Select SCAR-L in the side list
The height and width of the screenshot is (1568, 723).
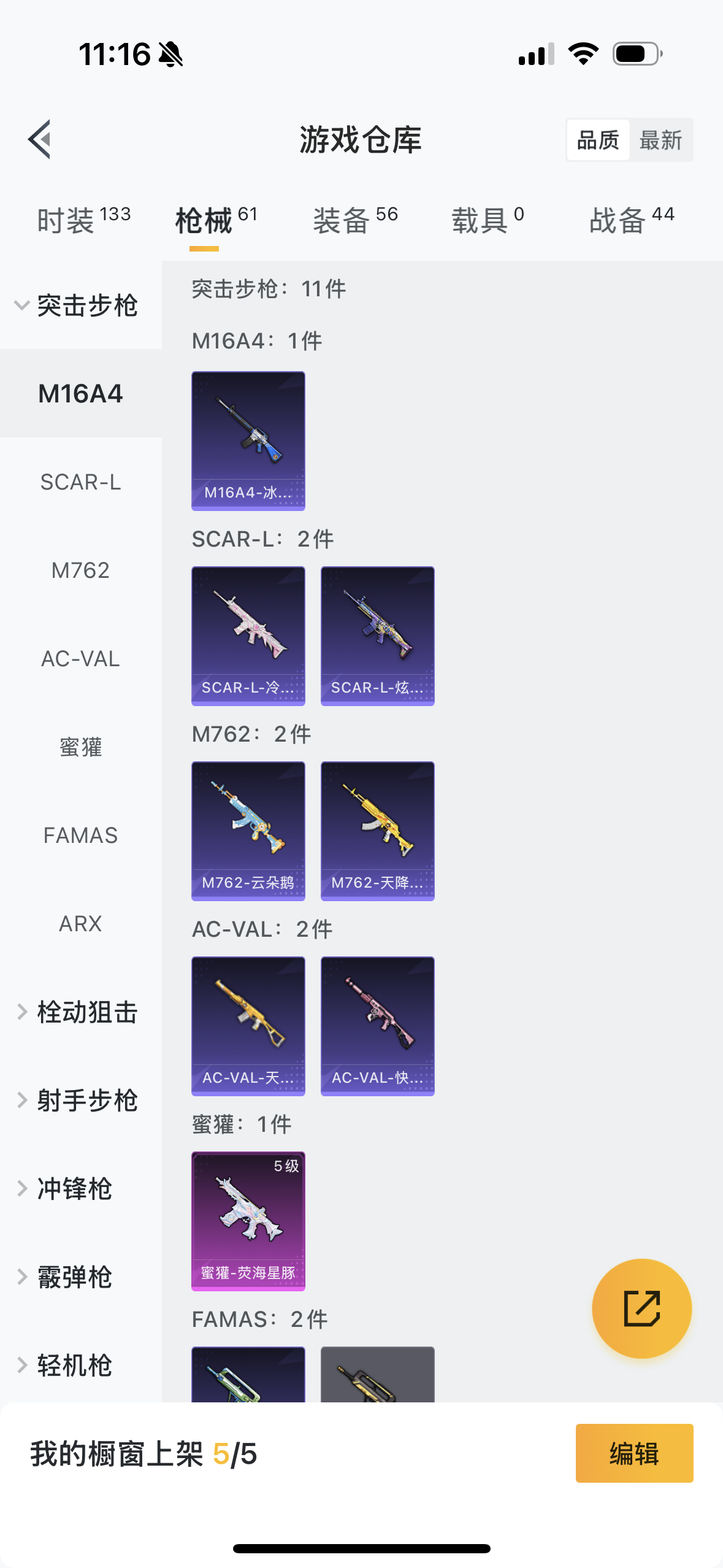coord(81,482)
